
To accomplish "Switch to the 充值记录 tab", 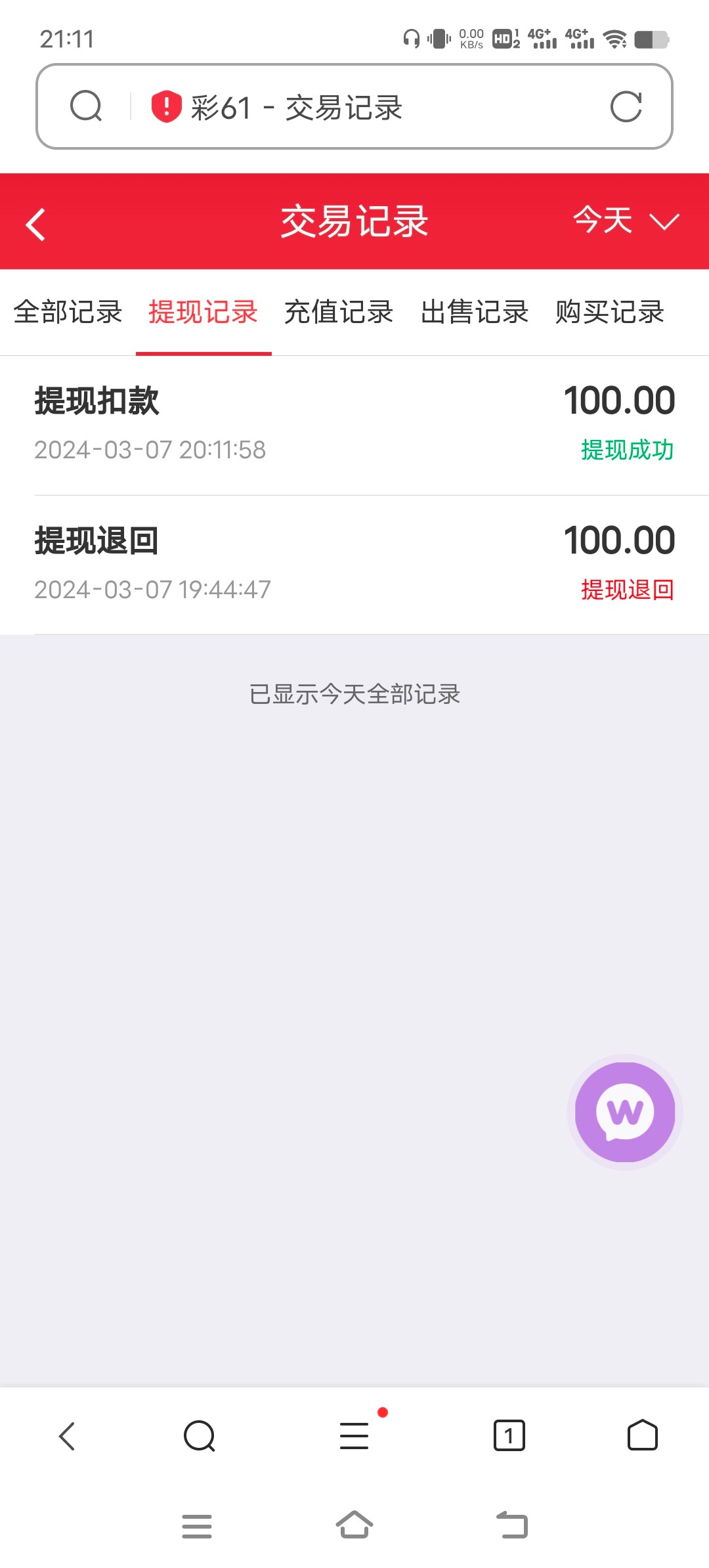I will pos(339,312).
